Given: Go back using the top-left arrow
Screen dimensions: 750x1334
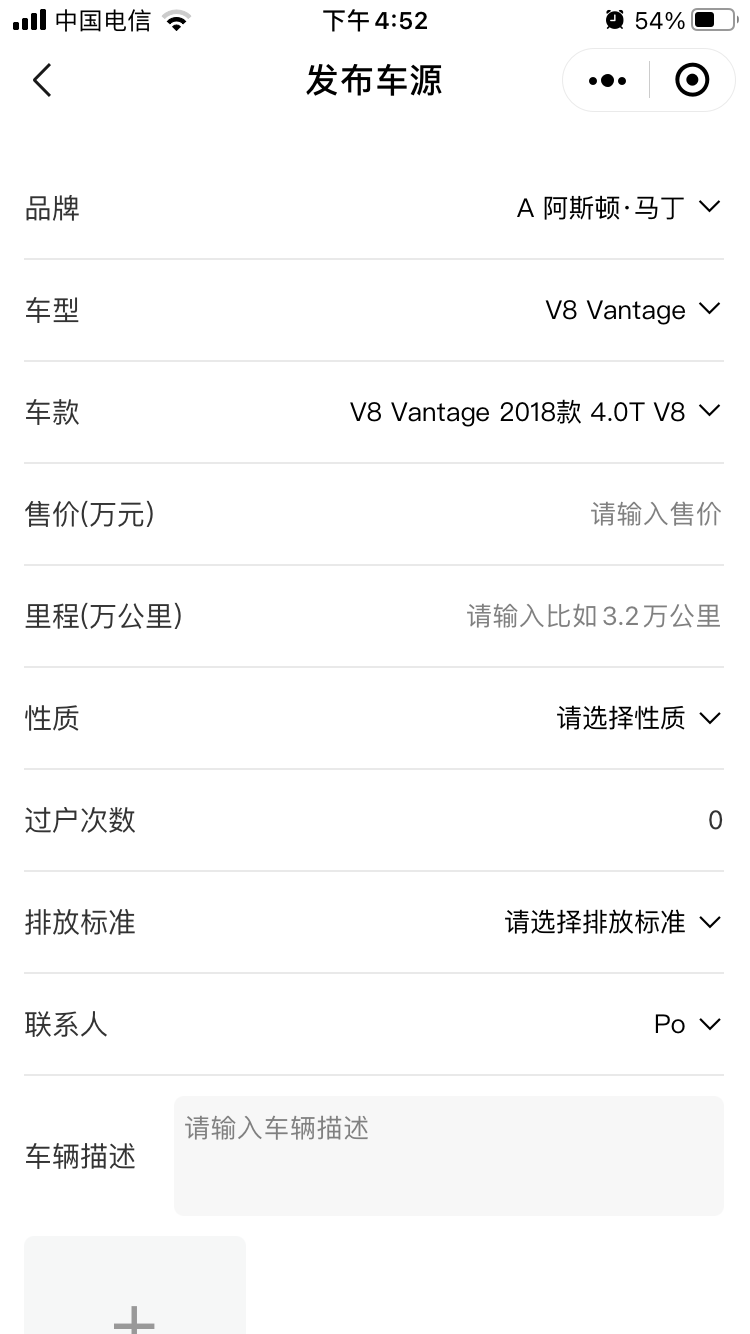Looking at the screenshot, I should [42, 80].
